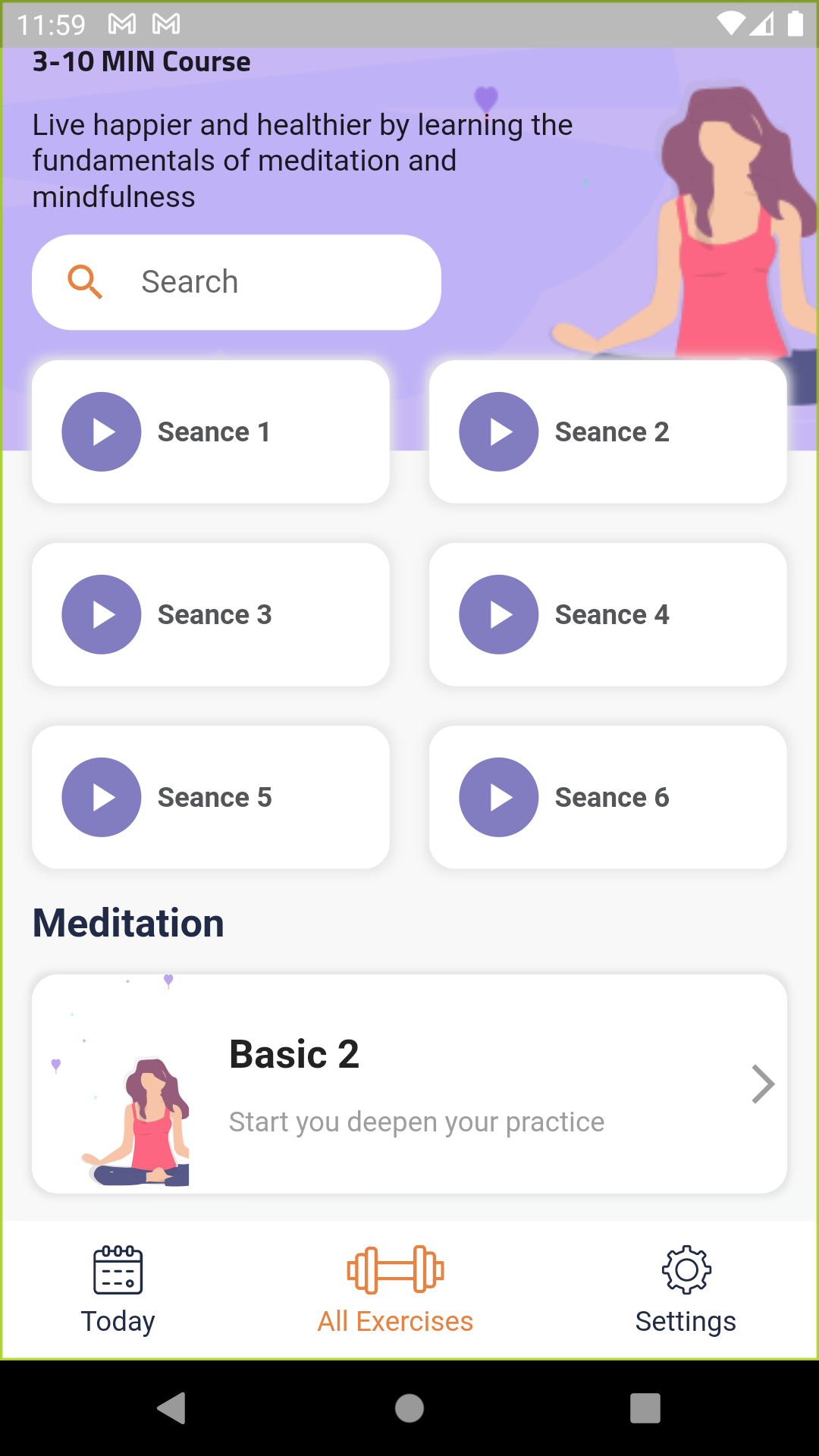Open the Basic 2 meditation card

tap(409, 1084)
